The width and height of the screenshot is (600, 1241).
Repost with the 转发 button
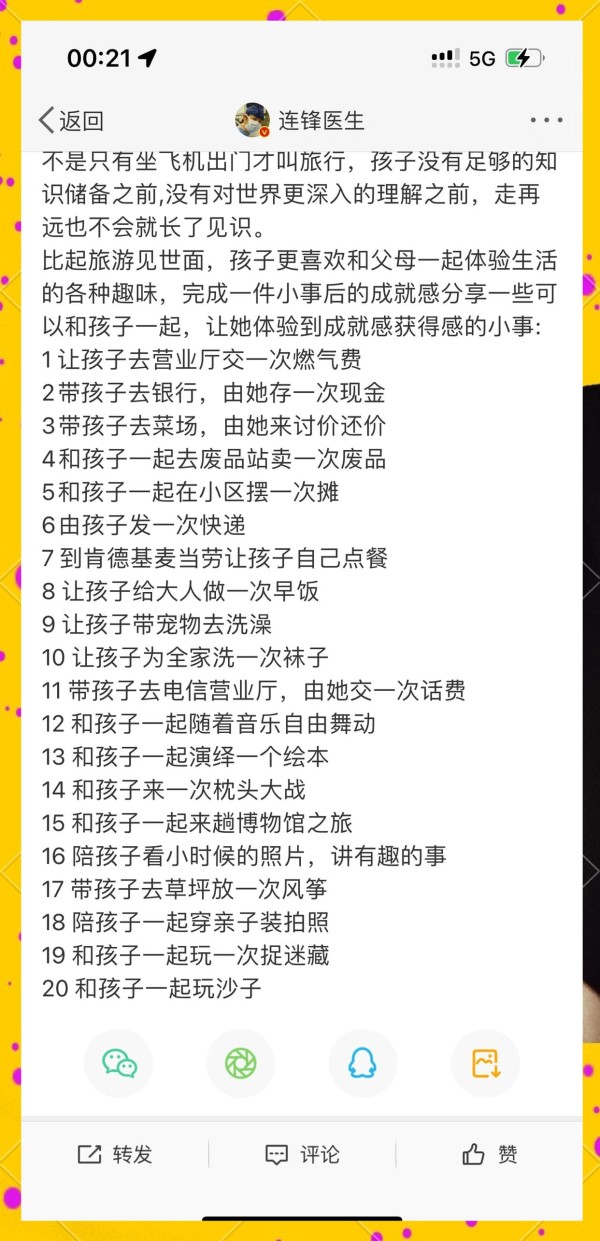click(115, 1155)
